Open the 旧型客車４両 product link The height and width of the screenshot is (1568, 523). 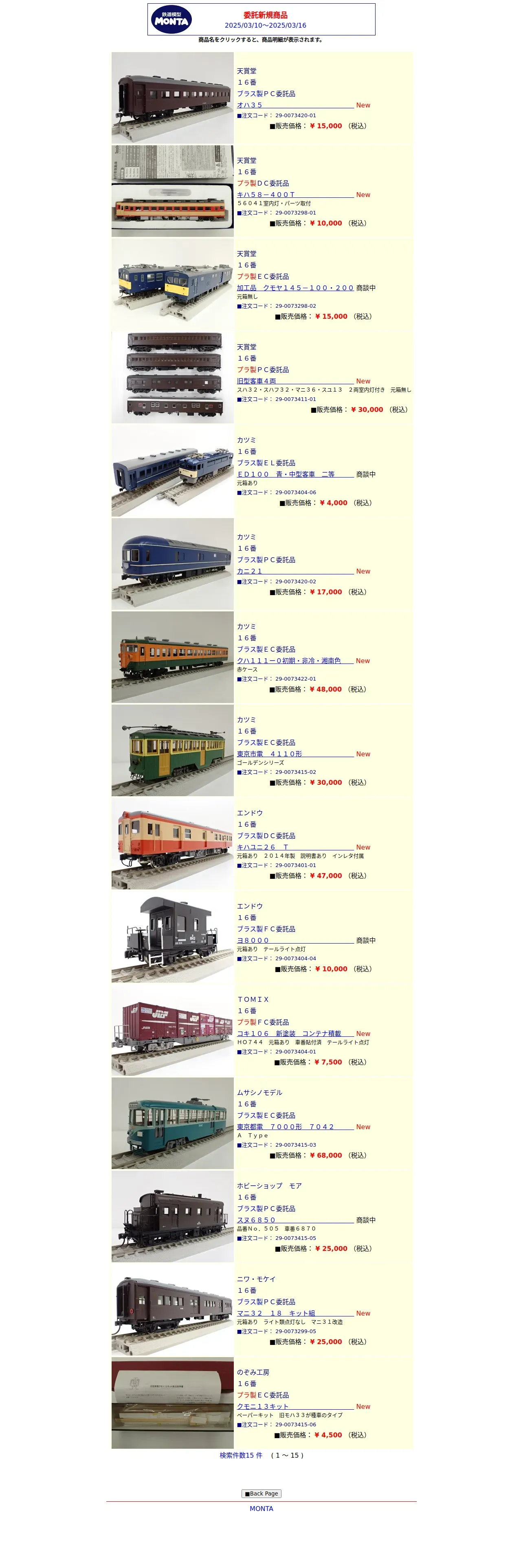click(x=256, y=381)
